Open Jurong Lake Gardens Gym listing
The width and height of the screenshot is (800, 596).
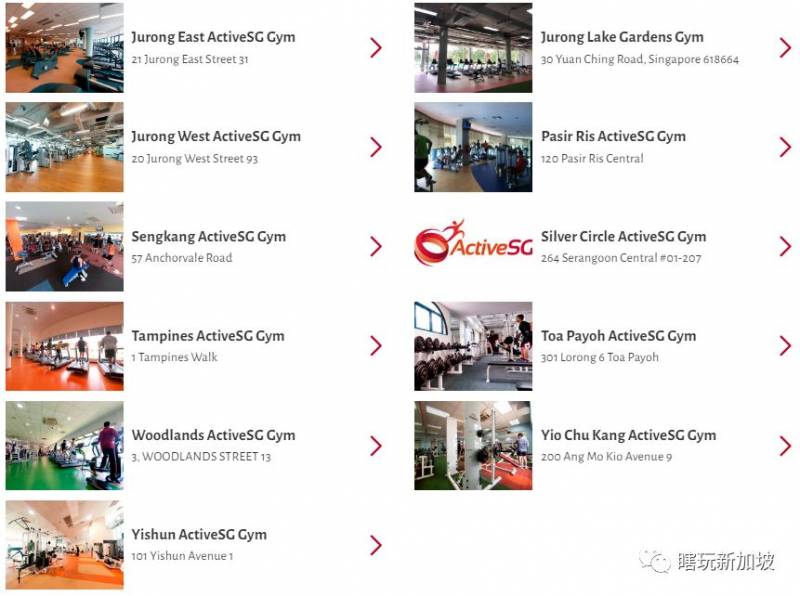[622, 38]
